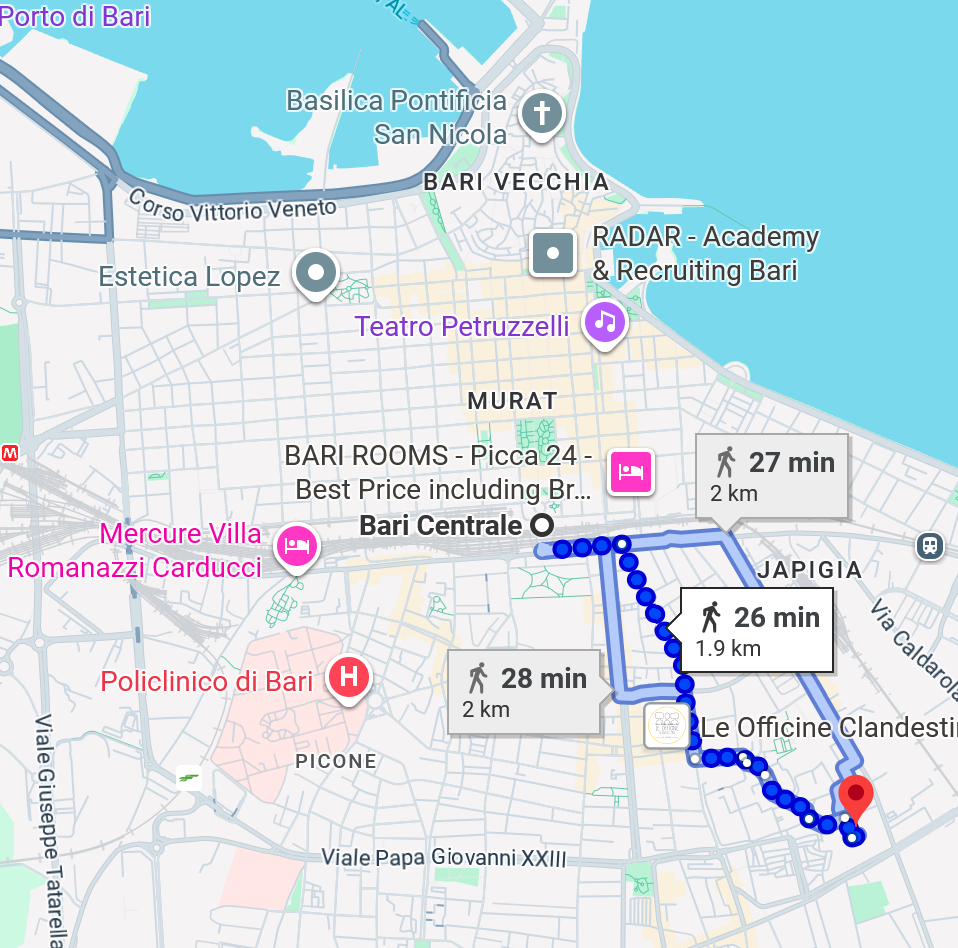This screenshot has width=958, height=948.
Task: Open the train station icon near Japigia
Action: (x=930, y=545)
